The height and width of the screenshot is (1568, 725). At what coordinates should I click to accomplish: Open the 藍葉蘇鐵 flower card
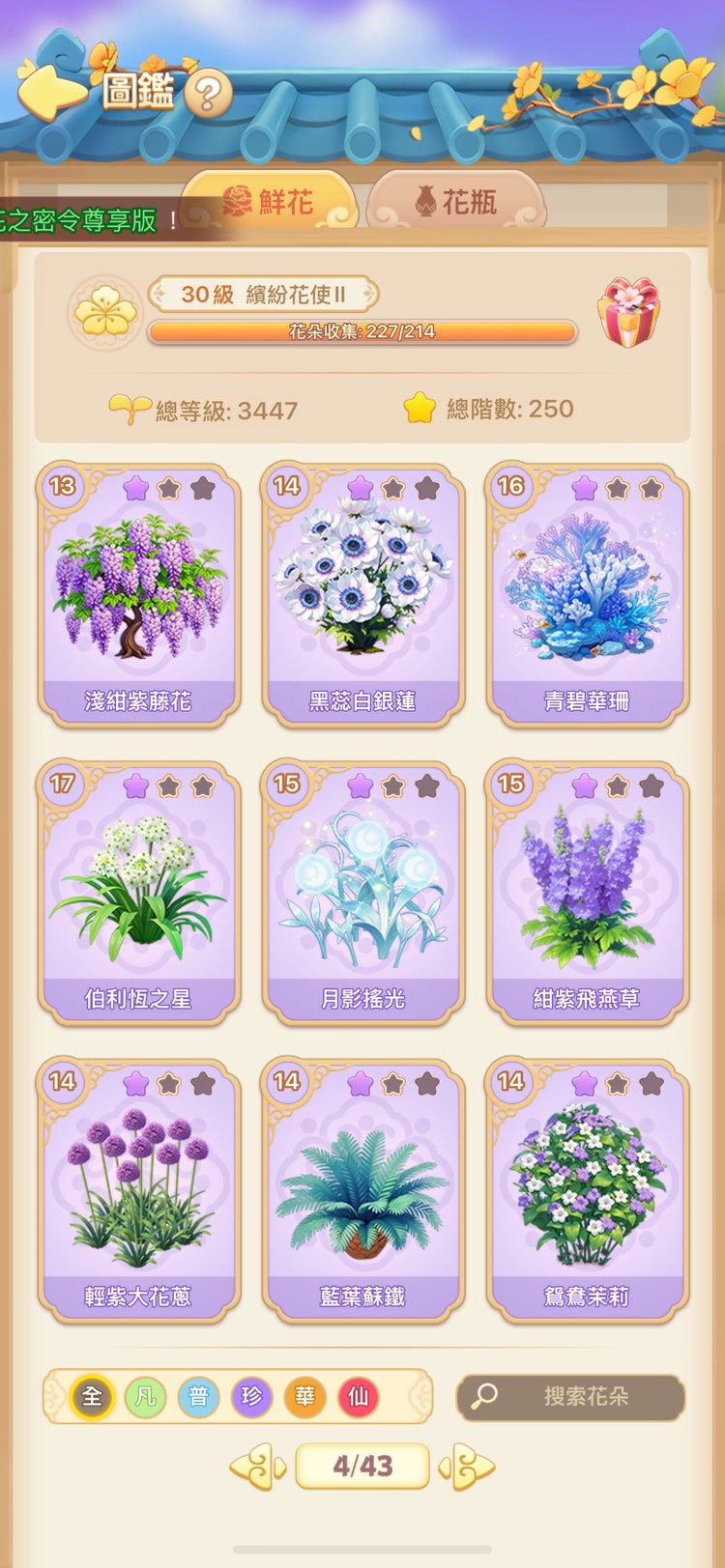[362, 1190]
